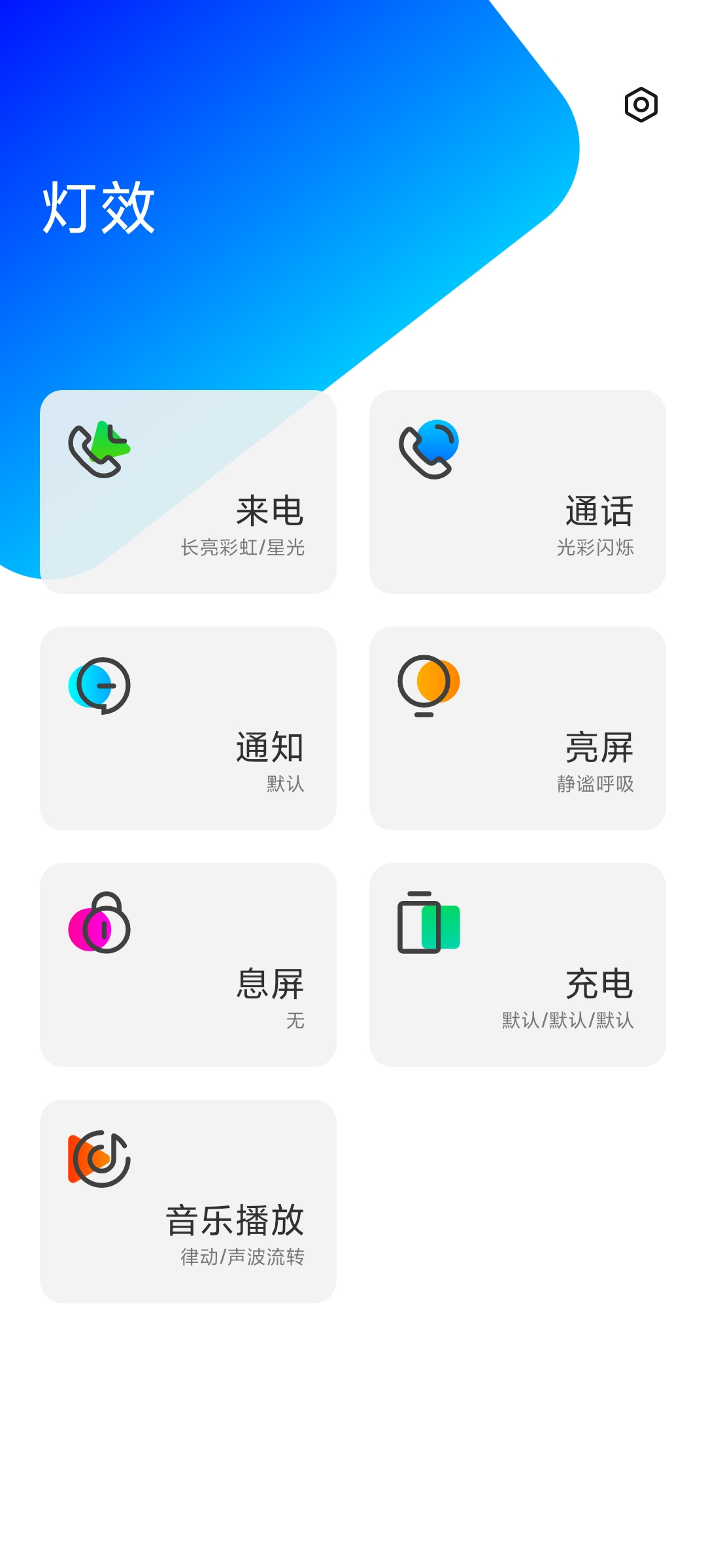
Task: Open the 来电 light effect card
Action: point(188,492)
